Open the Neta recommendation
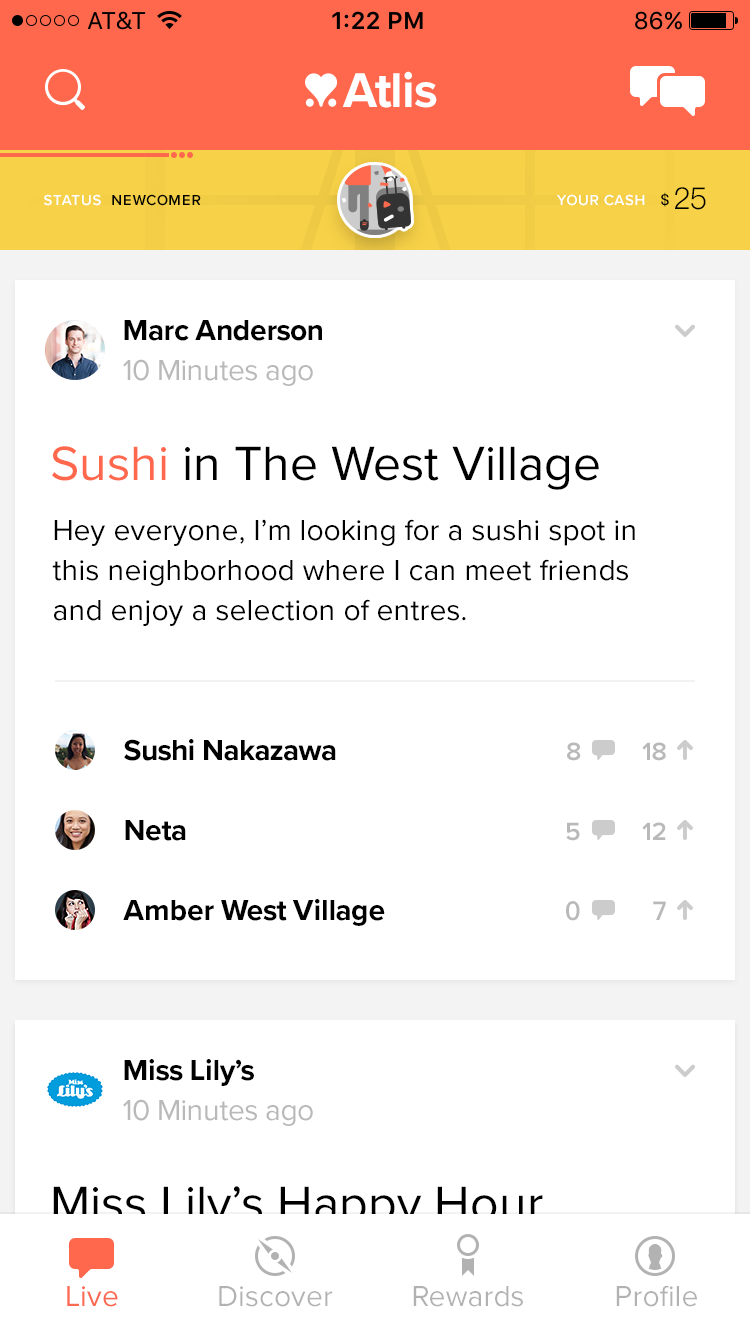 click(155, 831)
